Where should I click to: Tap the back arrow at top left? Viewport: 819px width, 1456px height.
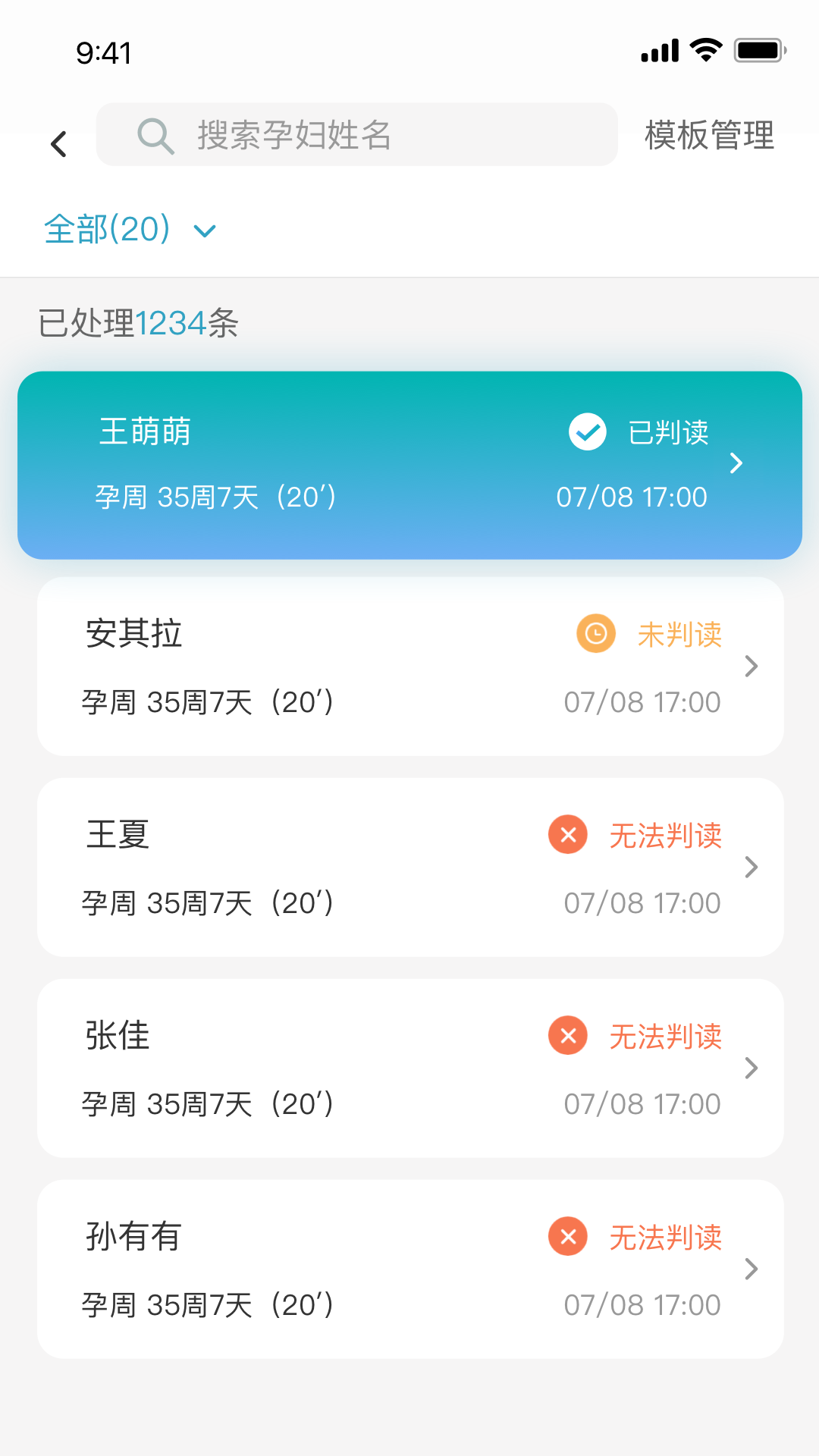pos(59,143)
